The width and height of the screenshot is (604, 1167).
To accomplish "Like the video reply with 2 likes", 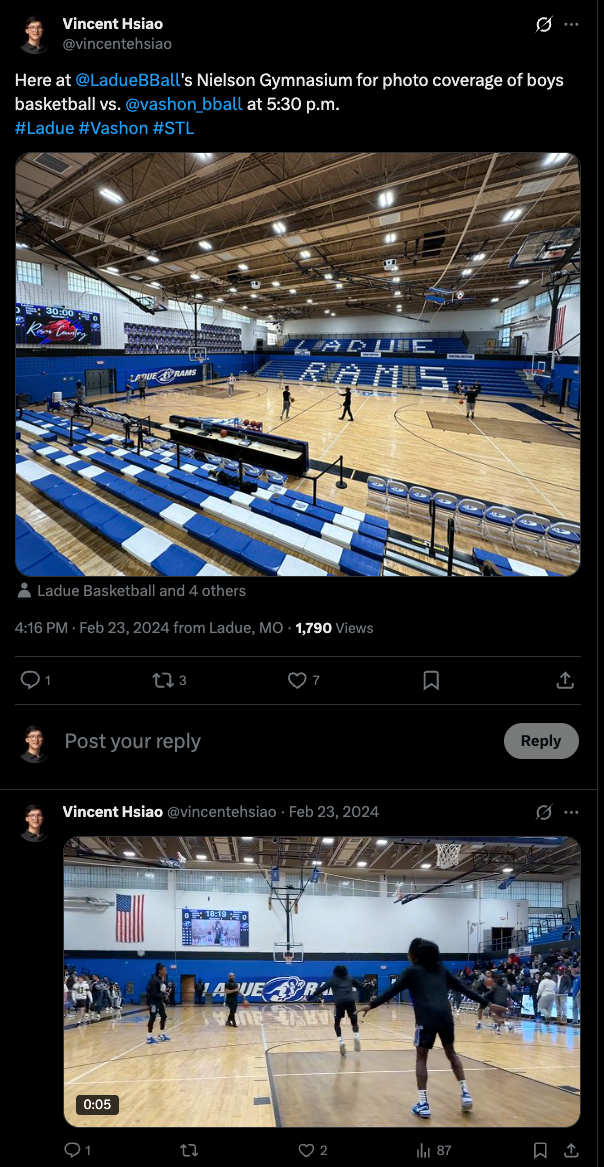I will 297,1150.
